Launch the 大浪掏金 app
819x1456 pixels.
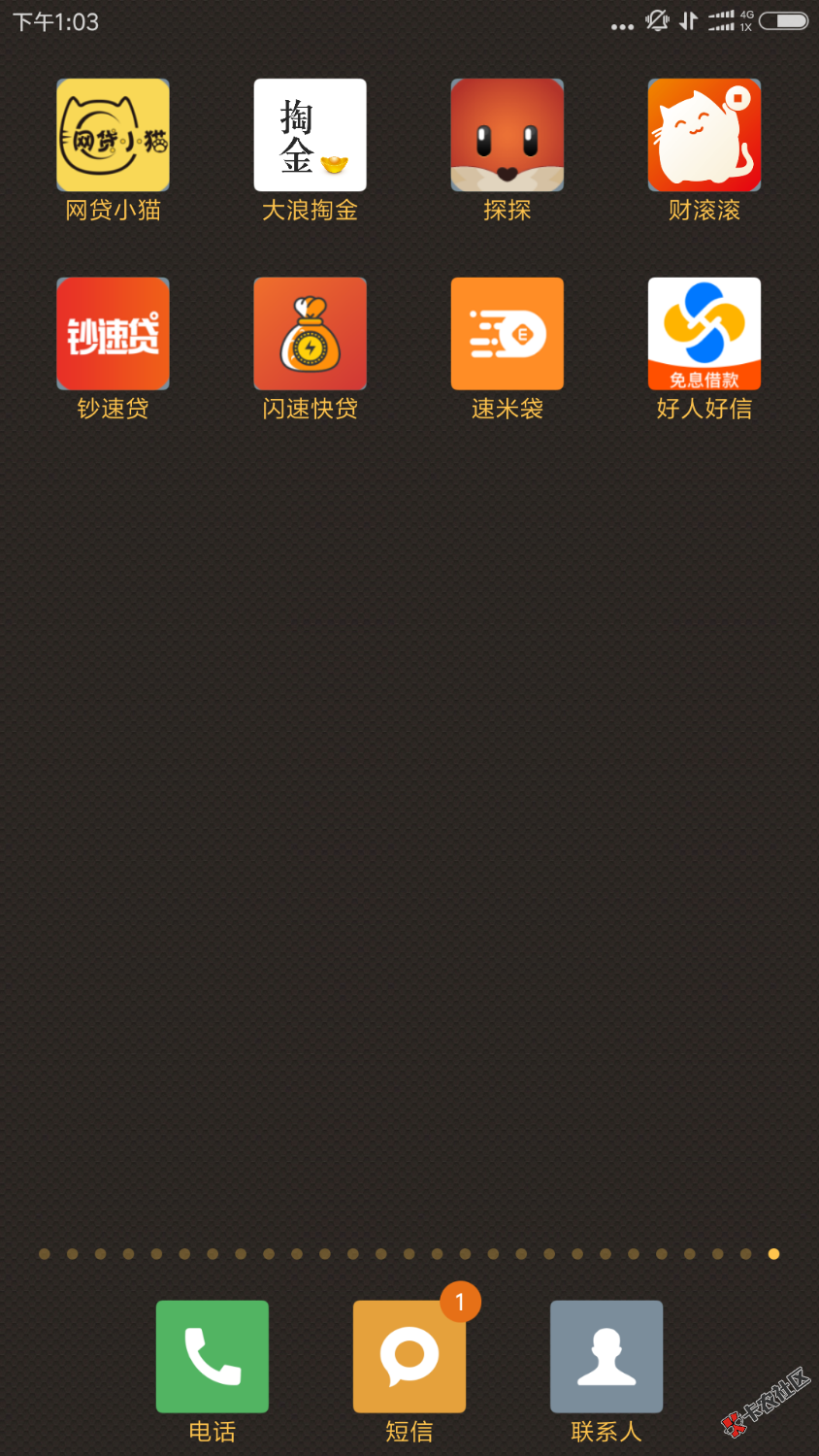310,135
